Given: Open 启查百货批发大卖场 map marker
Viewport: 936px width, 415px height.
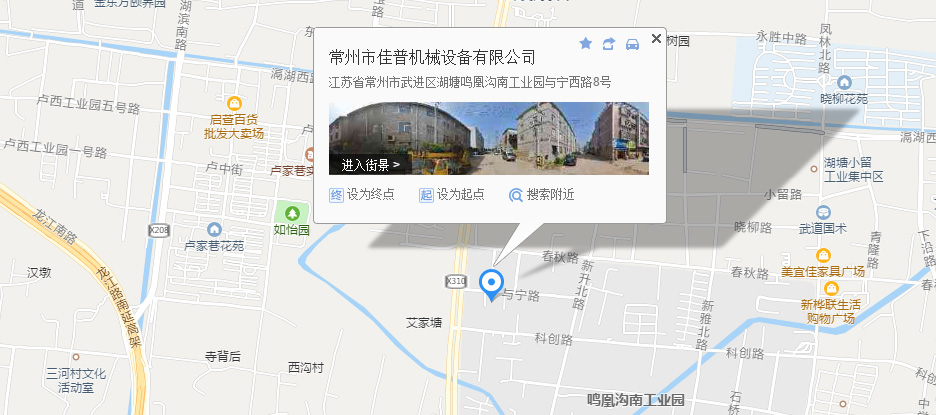Looking at the screenshot, I should pyautogui.click(x=234, y=103).
